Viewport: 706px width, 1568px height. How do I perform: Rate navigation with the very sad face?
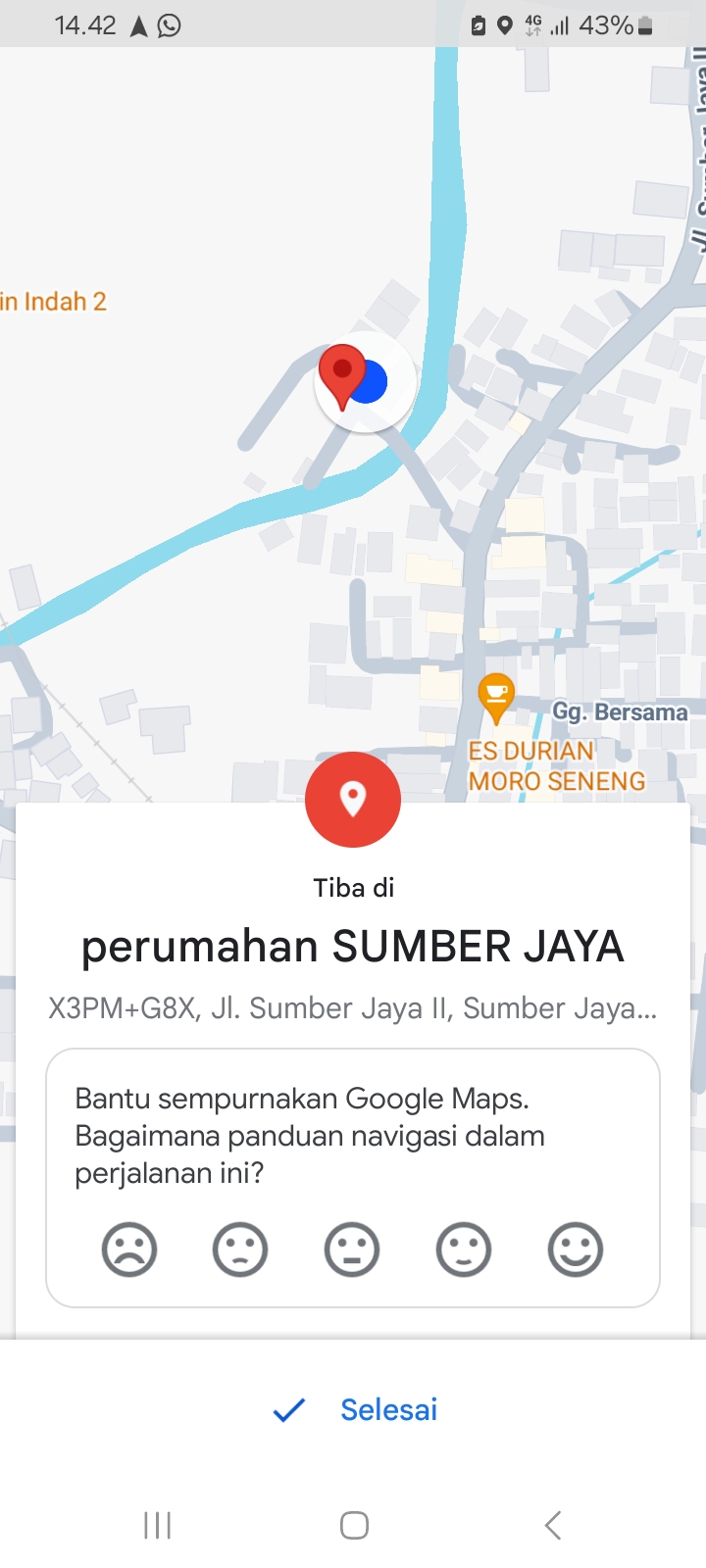click(129, 1249)
